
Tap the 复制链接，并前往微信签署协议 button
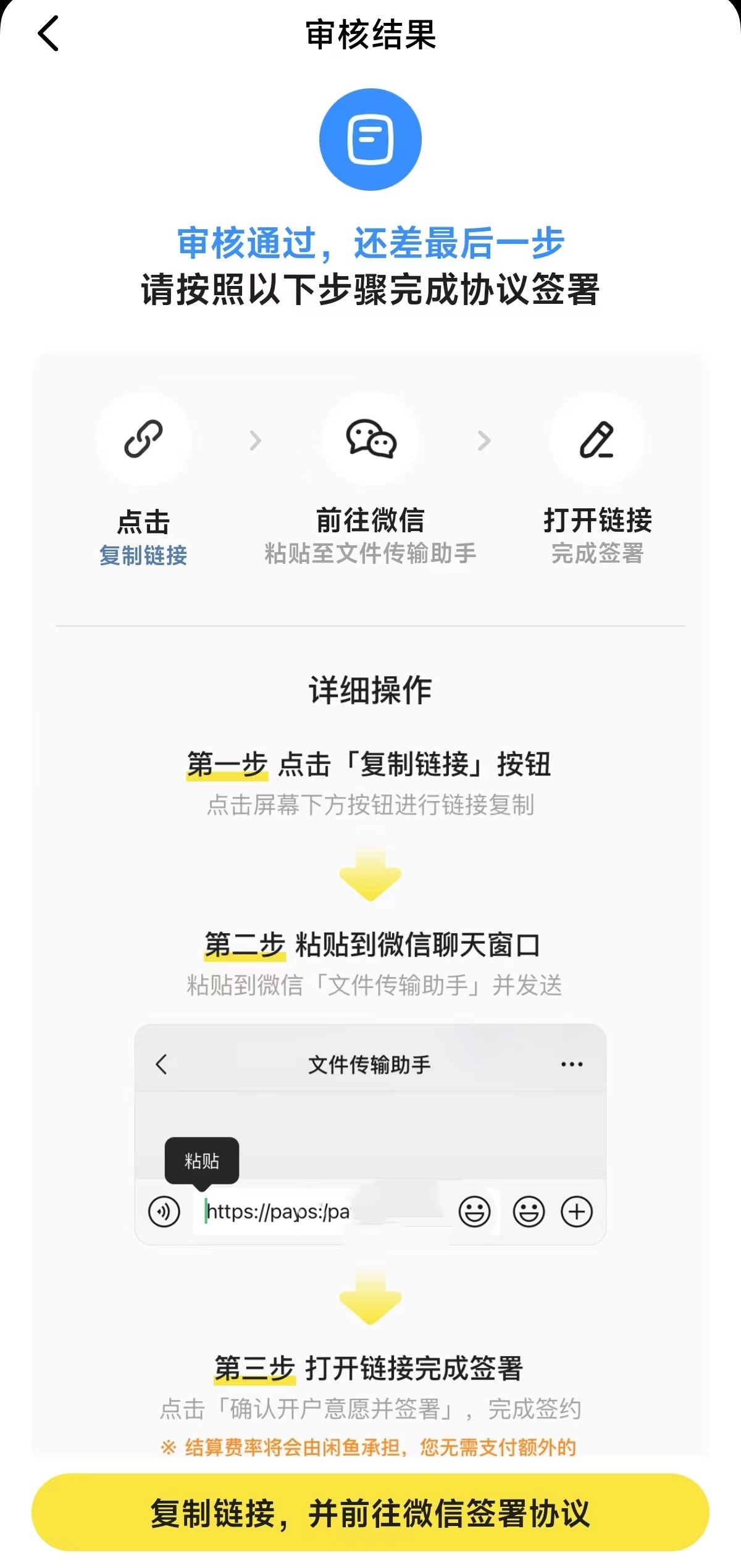[x=371, y=1512]
